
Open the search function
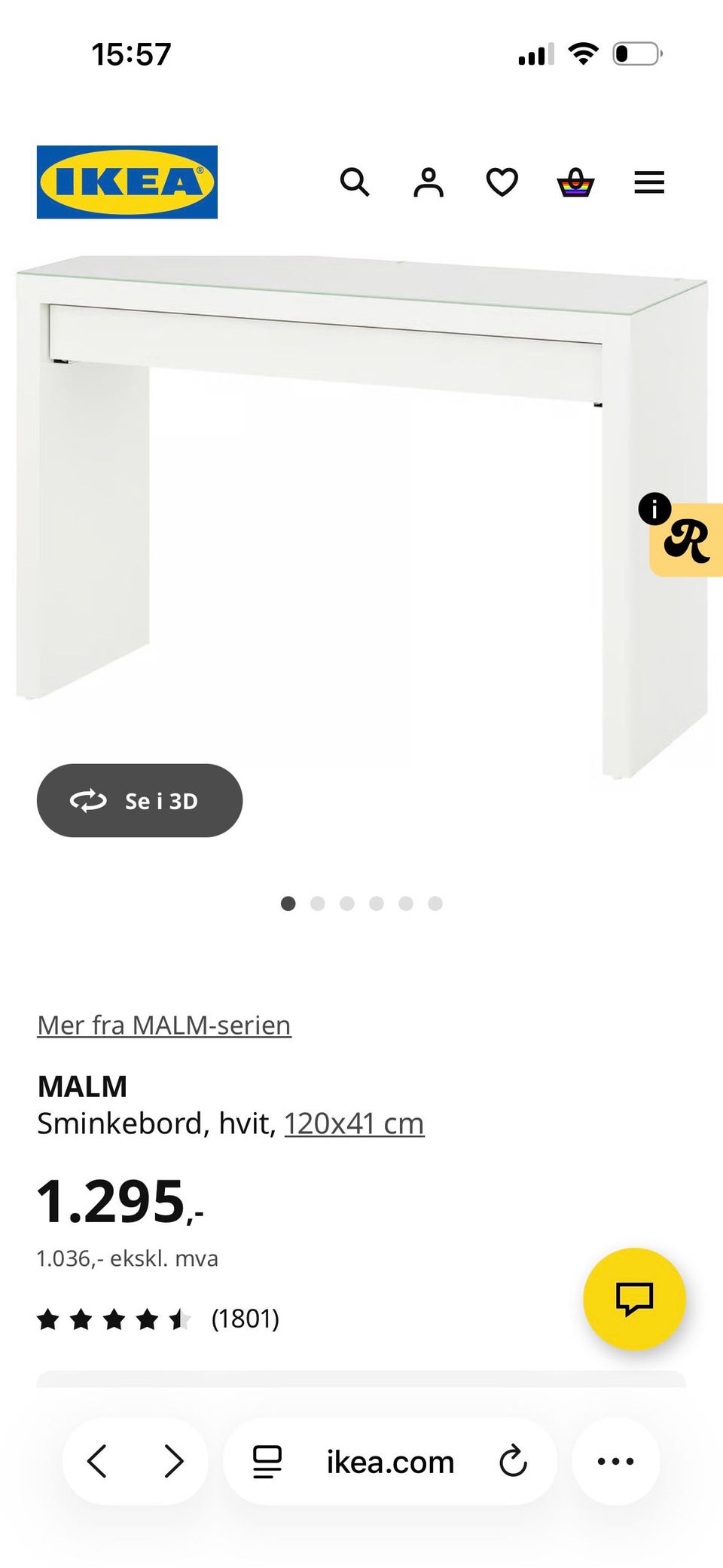click(355, 182)
